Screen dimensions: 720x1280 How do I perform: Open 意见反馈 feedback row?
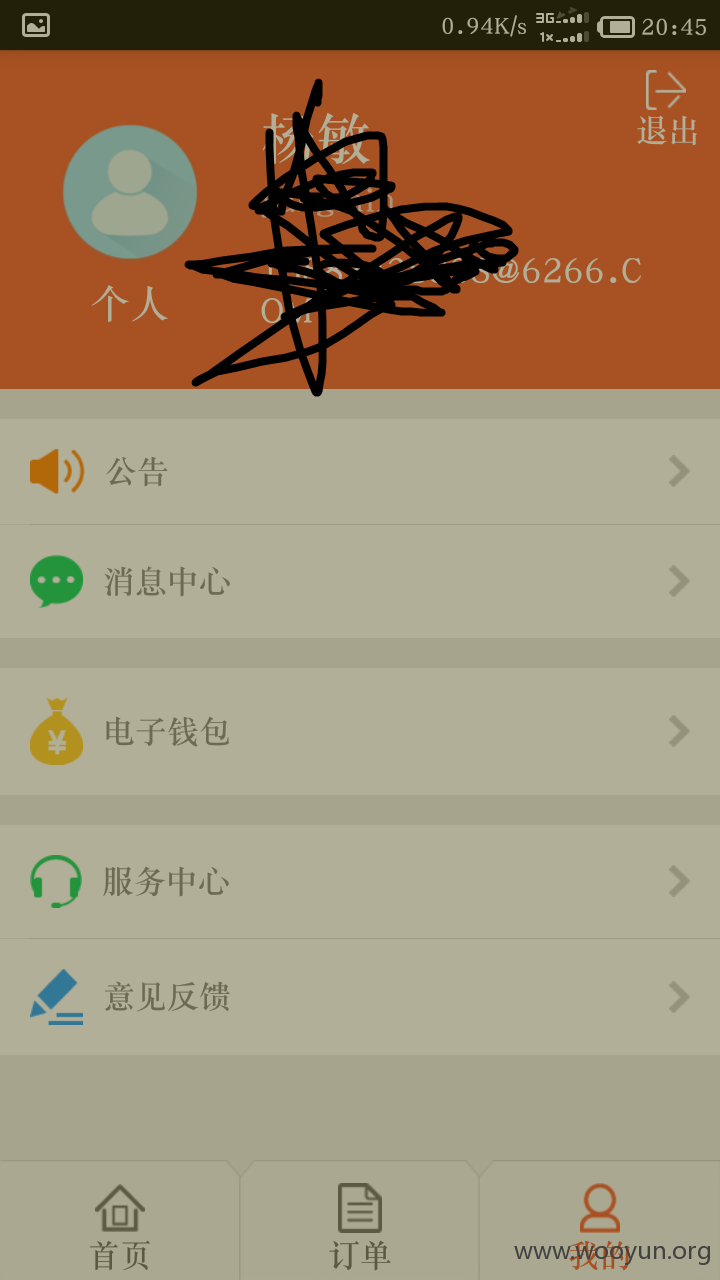tap(360, 997)
